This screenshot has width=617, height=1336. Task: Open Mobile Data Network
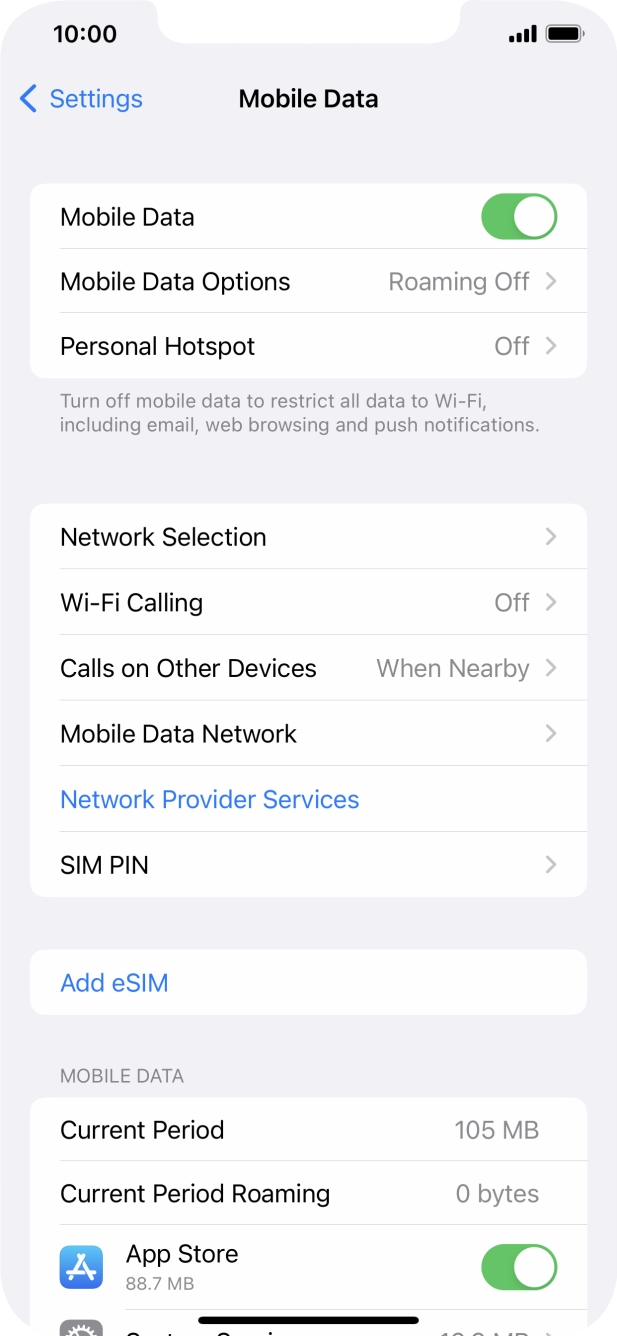[x=308, y=734]
